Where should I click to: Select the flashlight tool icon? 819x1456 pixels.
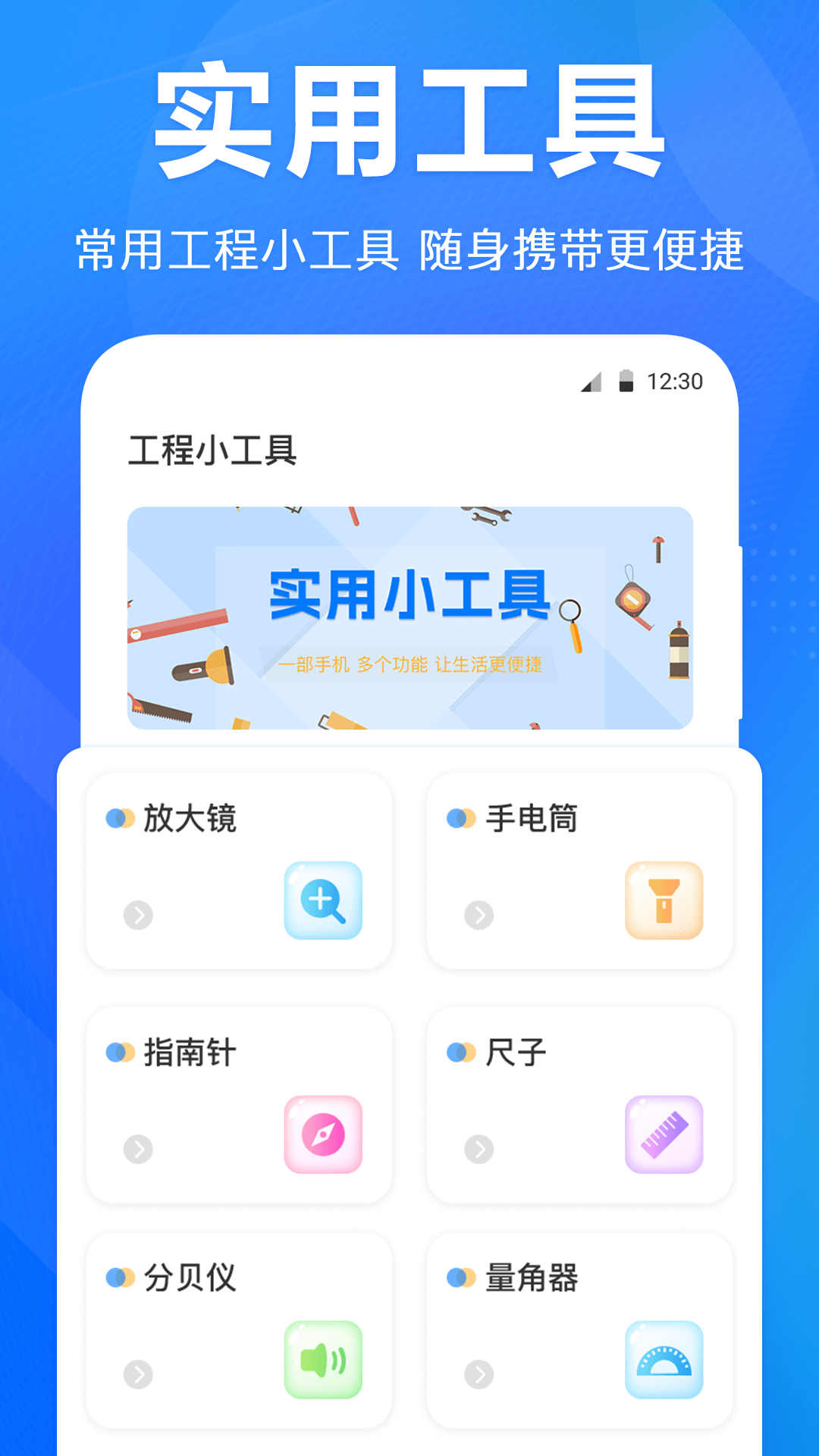tap(665, 901)
